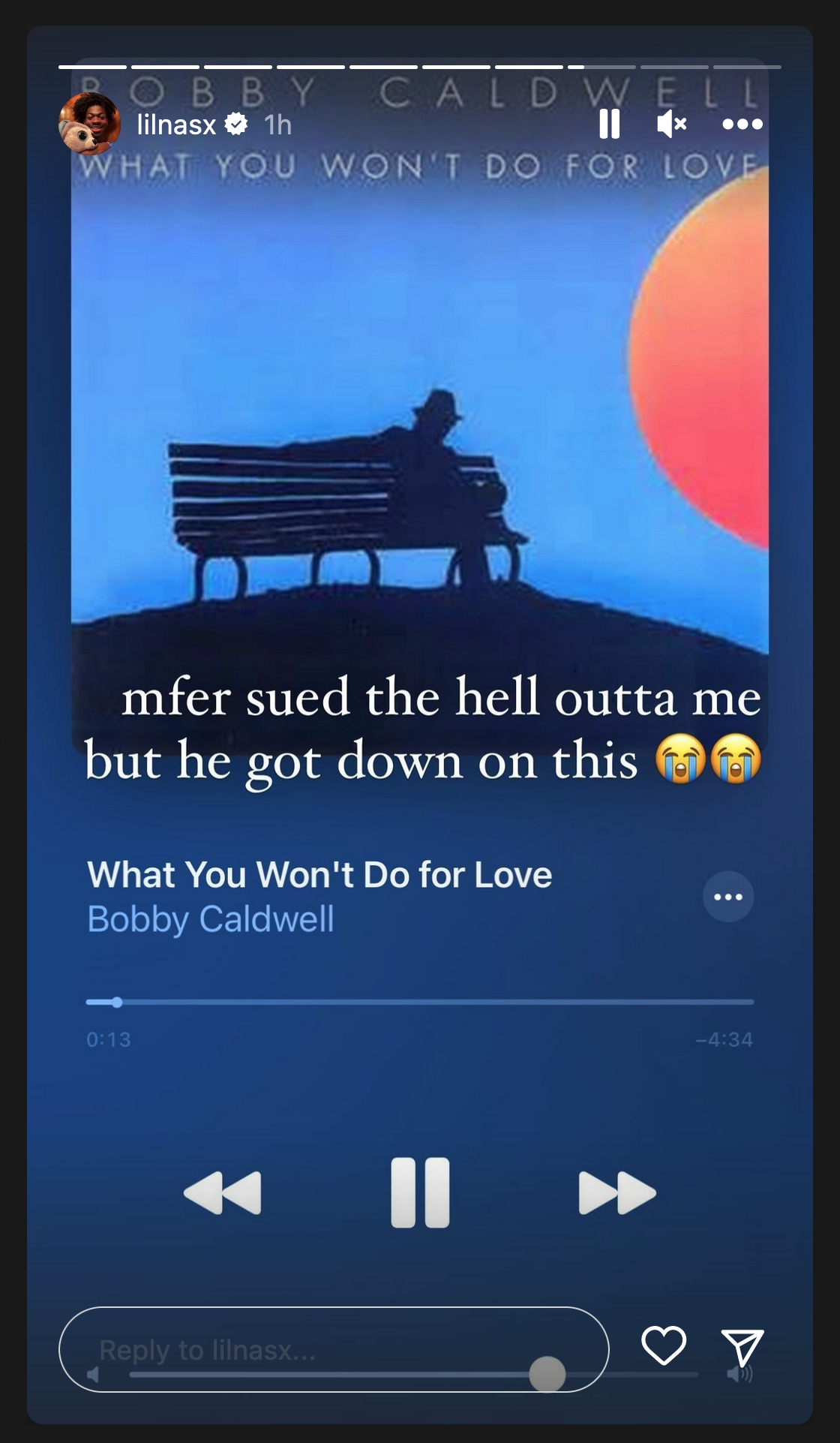Open the story options menu
Image resolution: width=840 pixels, height=1443 pixels.
[742, 125]
